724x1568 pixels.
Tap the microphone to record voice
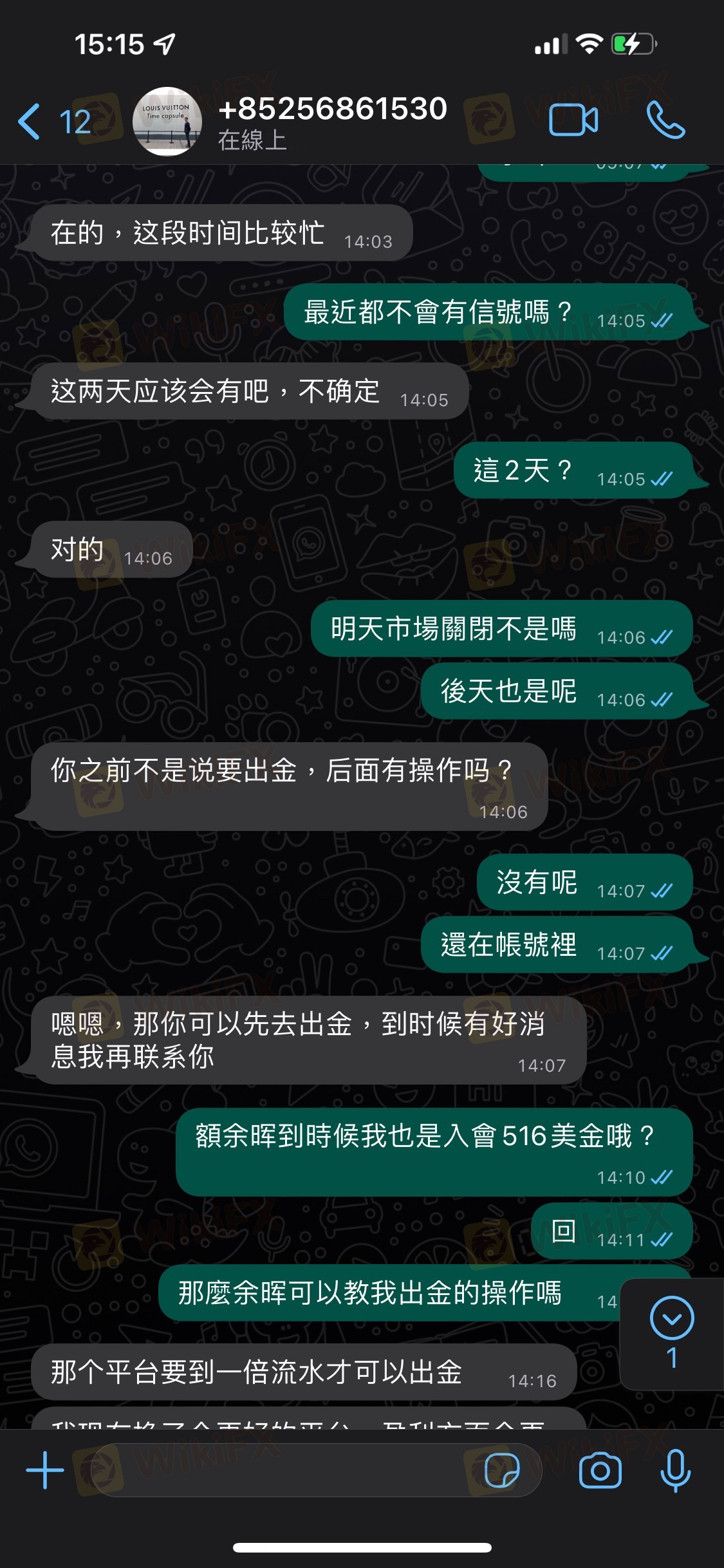675,1470
